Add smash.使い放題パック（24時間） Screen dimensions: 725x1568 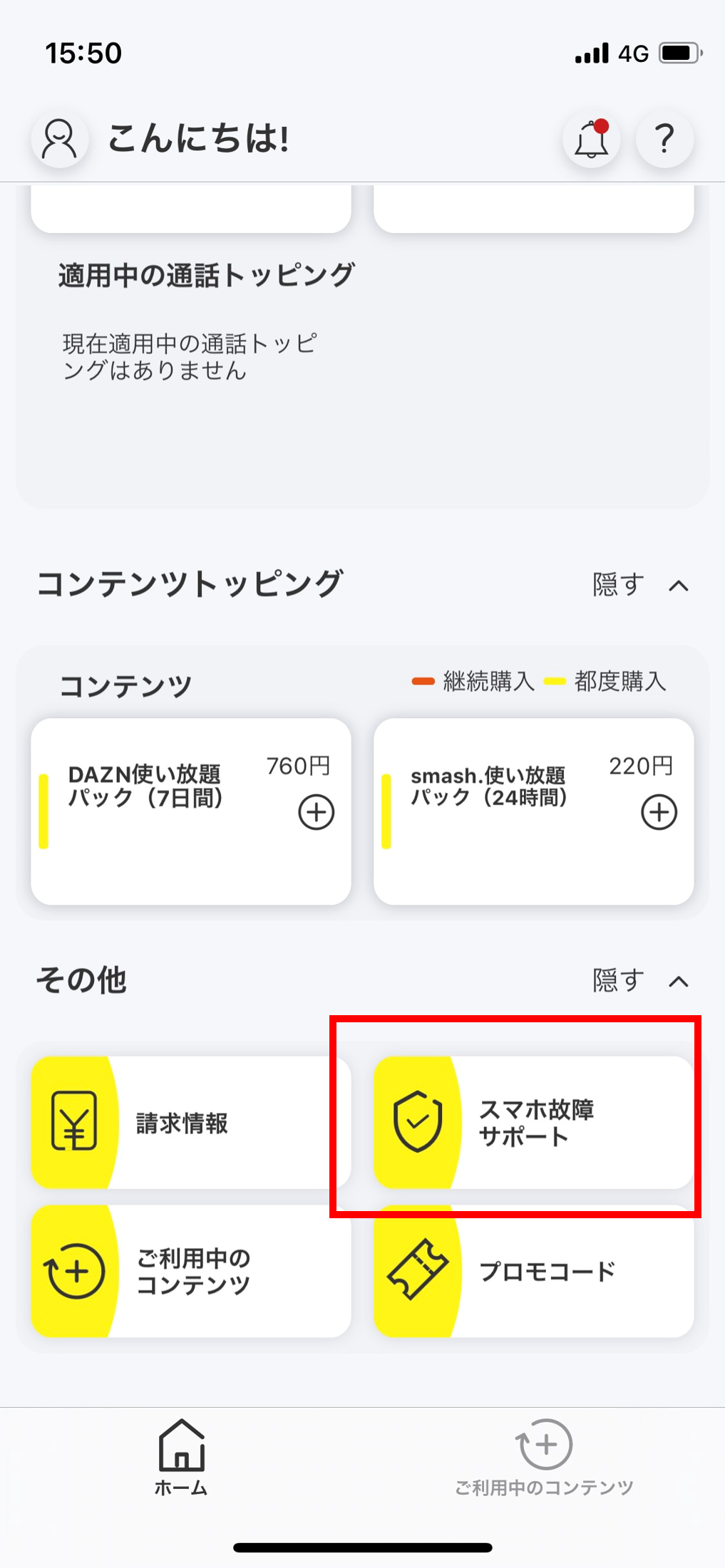[659, 812]
